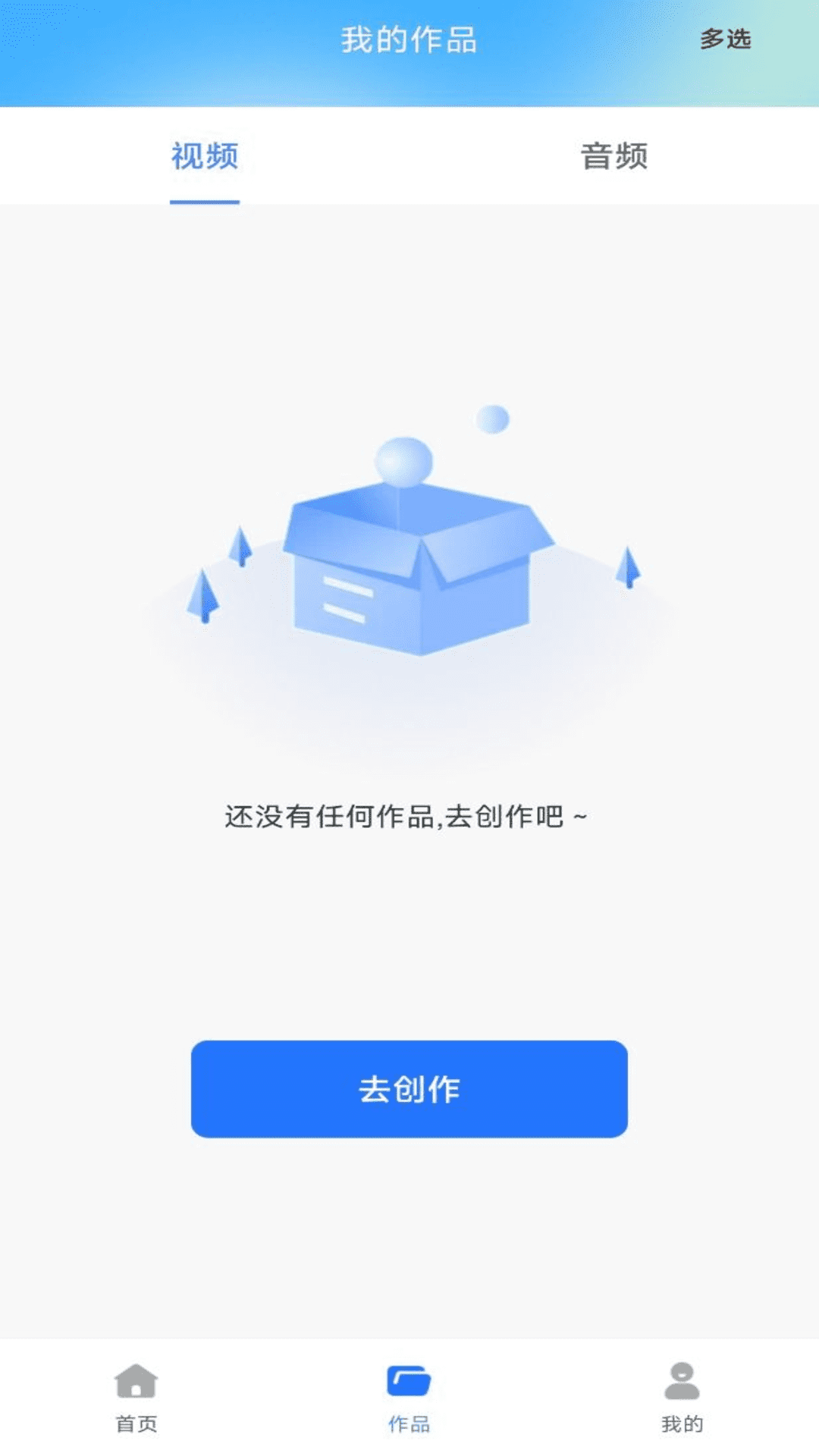Select the 视频 tab
The height and width of the screenshot is (1456, 819).
pos(205,156)
